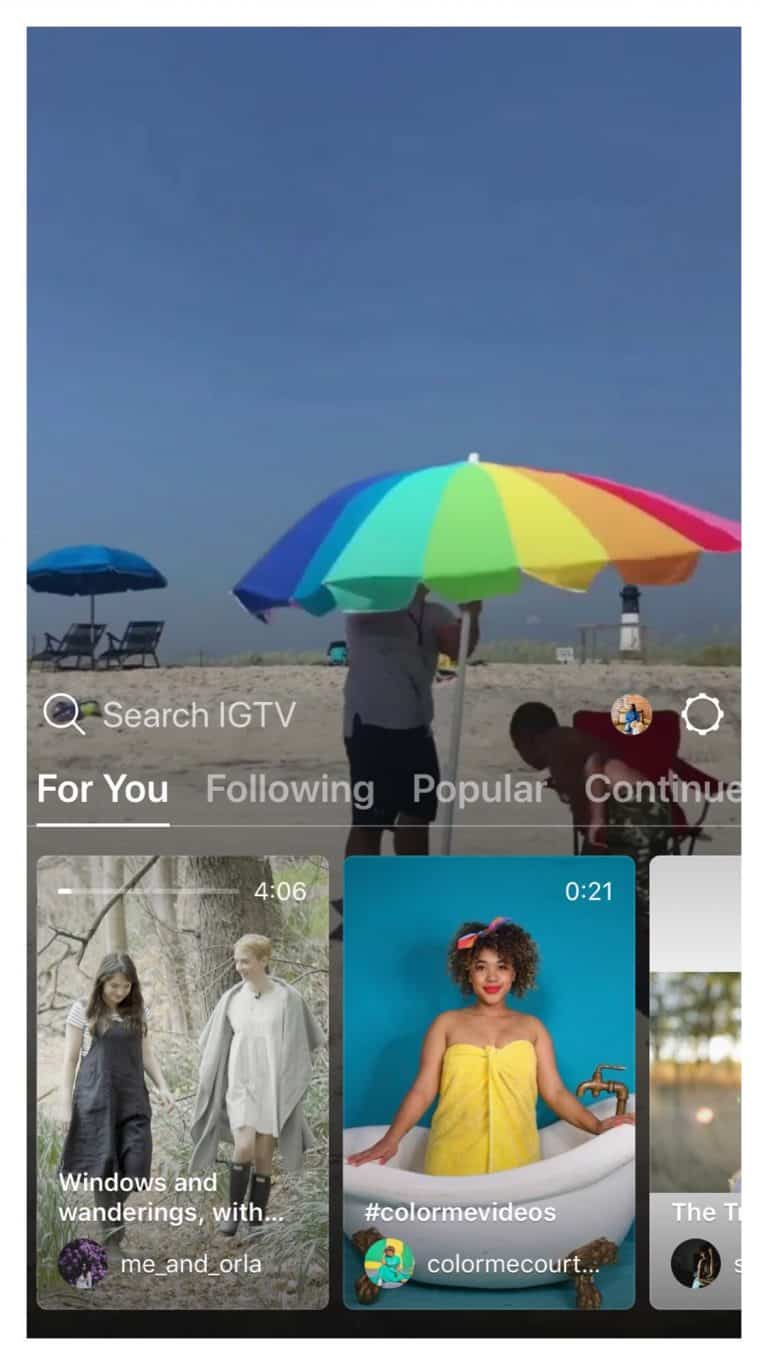The image size is (768, 1365).
Task: Open the profile avatar next to settings
Action: point(631,715)
